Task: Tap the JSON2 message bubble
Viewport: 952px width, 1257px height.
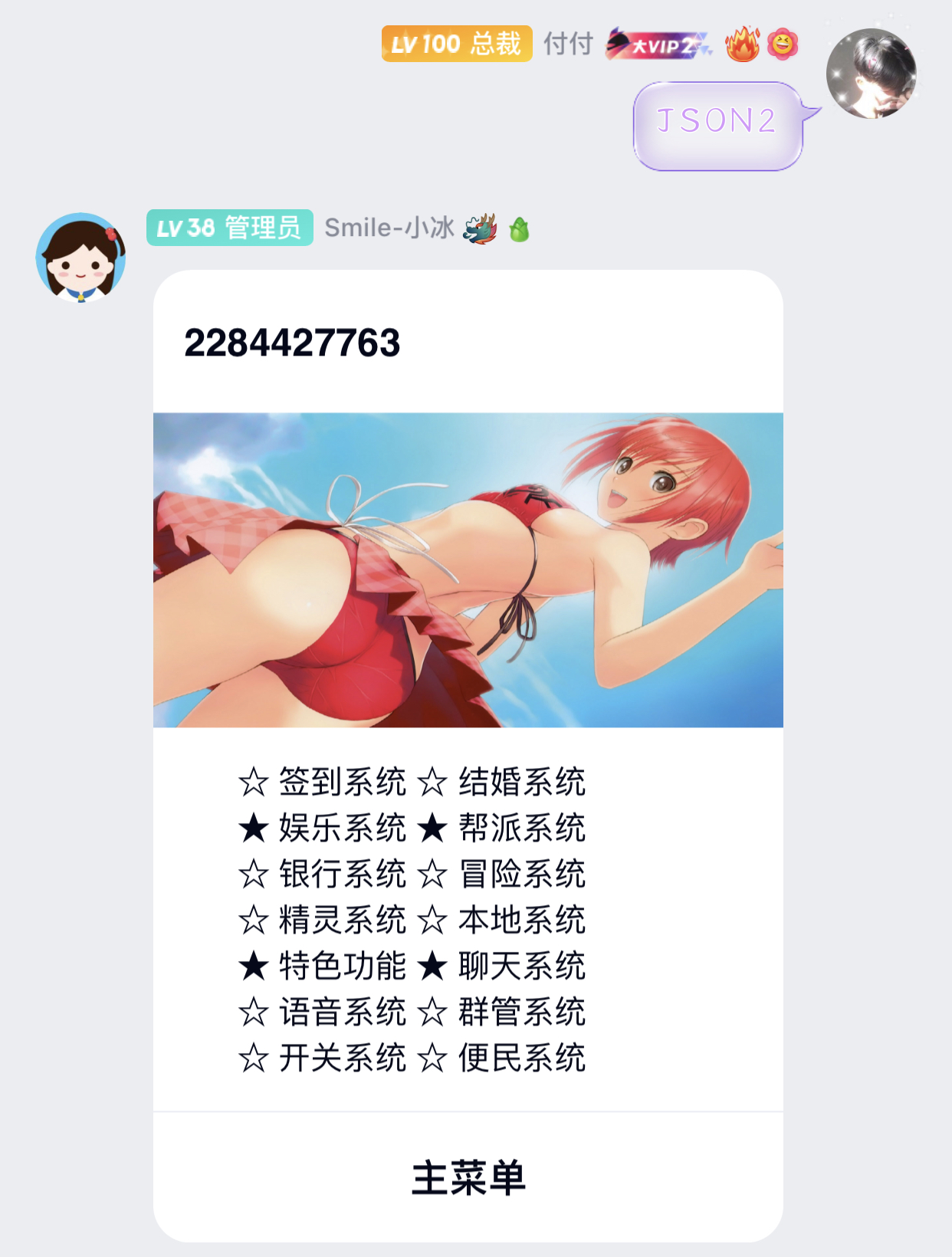Action: pyautogui.click(x=717, y=124)
